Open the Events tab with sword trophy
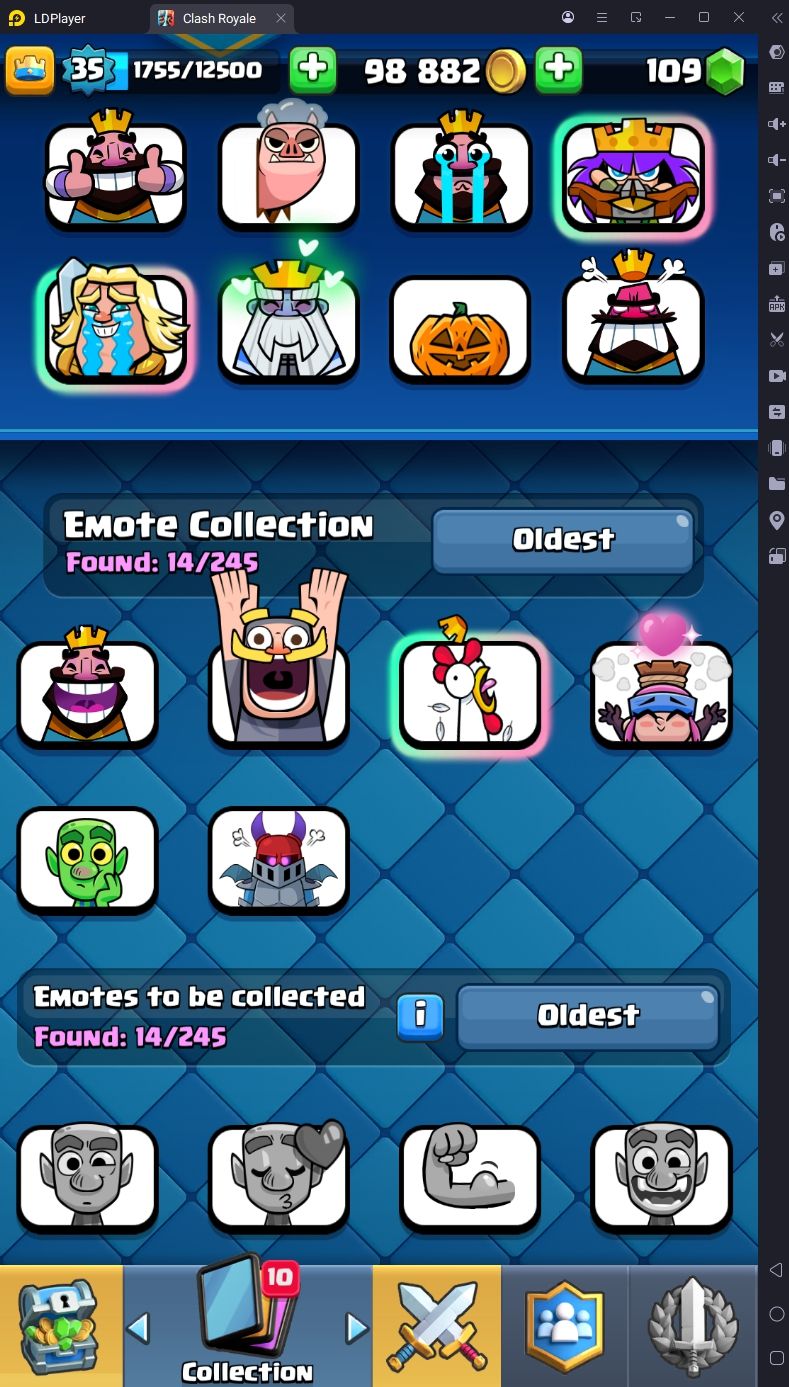Image resolution: width=789 pixels, height=1387 pixels. (693, 1325)
